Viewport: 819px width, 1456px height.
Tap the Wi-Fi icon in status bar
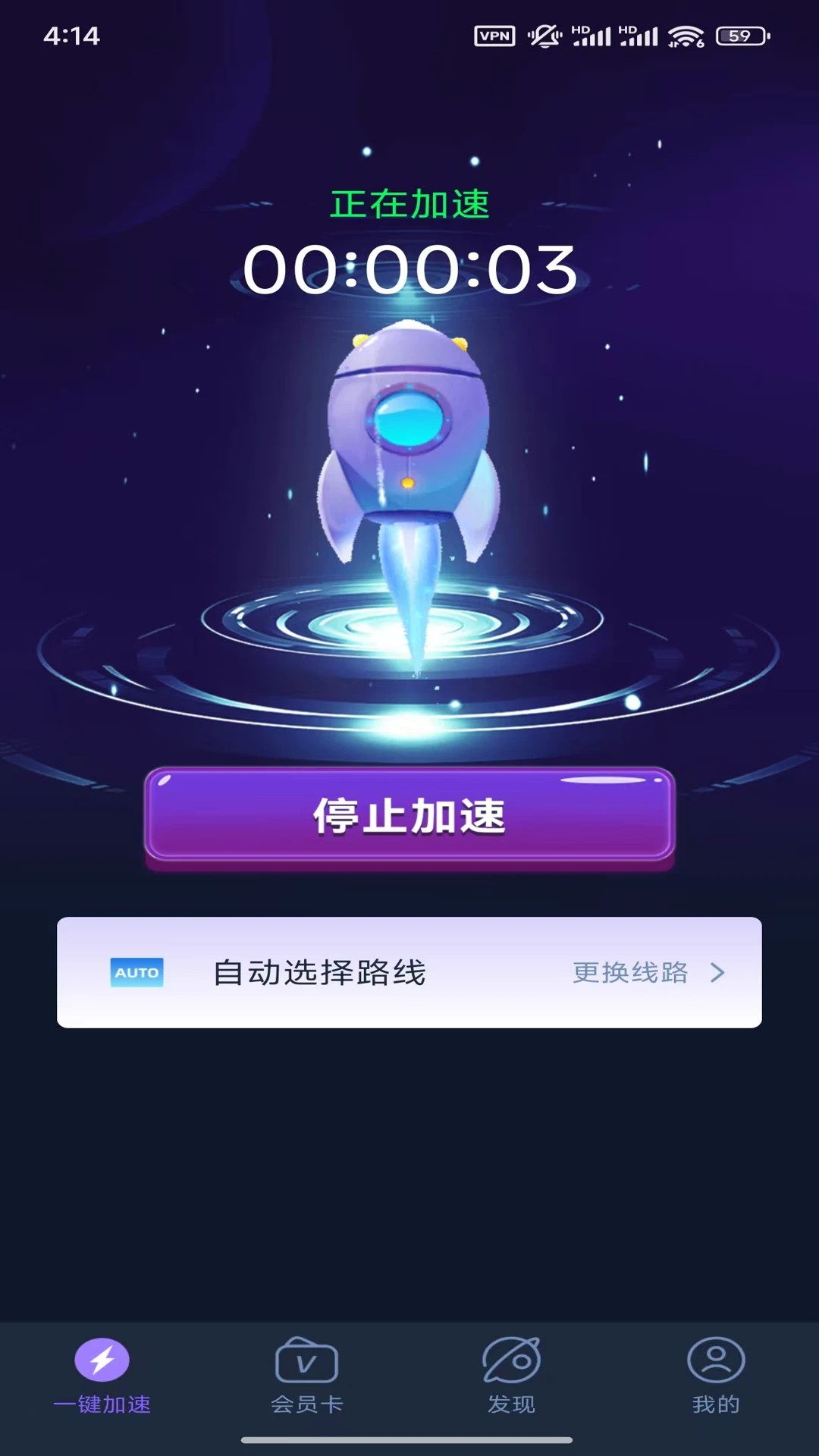point(685,34)
